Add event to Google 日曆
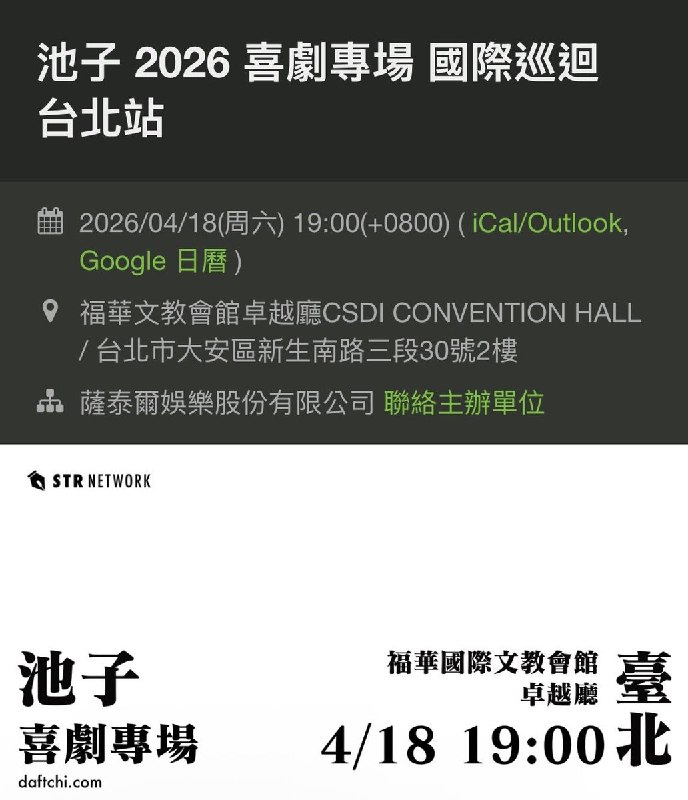 click(x=153, y=261)
